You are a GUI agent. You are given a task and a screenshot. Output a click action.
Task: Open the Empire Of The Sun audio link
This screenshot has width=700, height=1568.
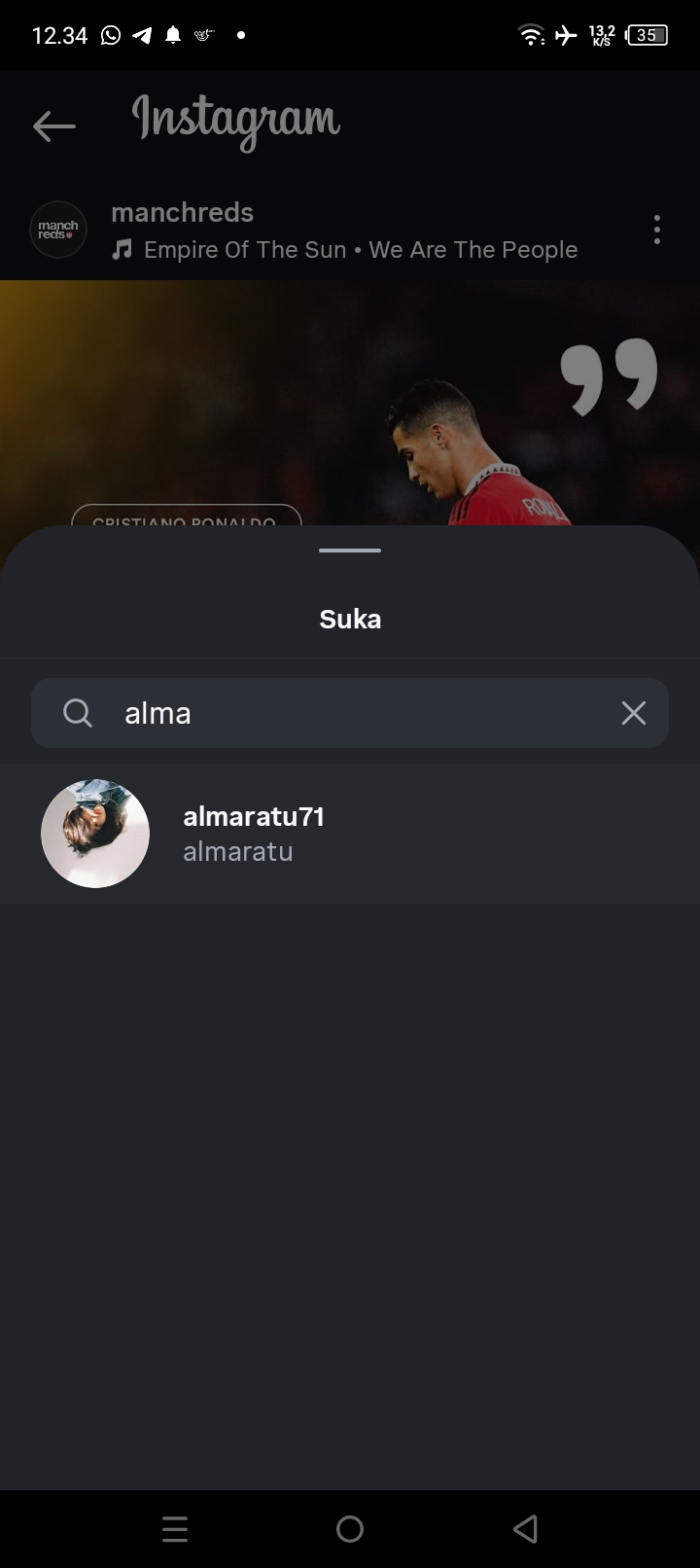tap(360, 250)
